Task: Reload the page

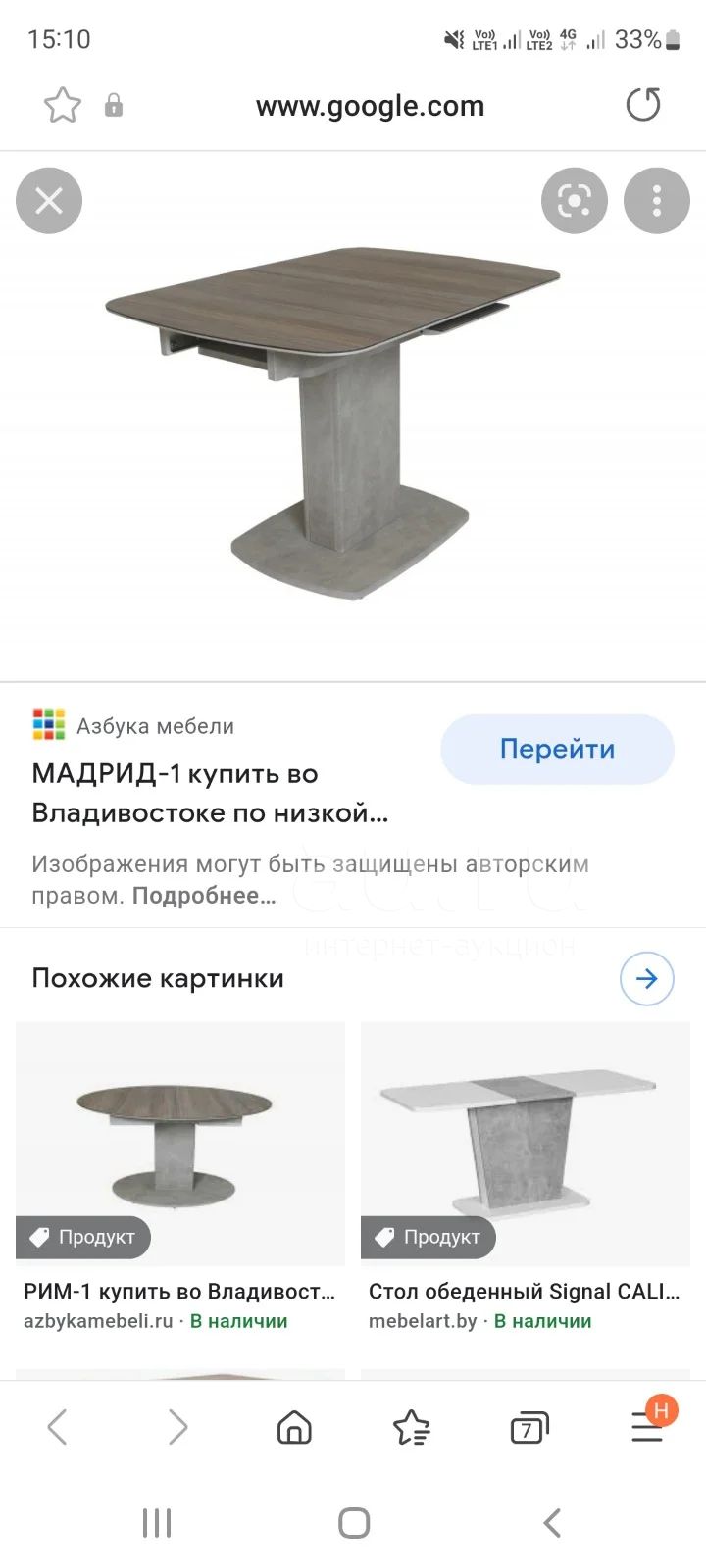Action: click(643, 105)
